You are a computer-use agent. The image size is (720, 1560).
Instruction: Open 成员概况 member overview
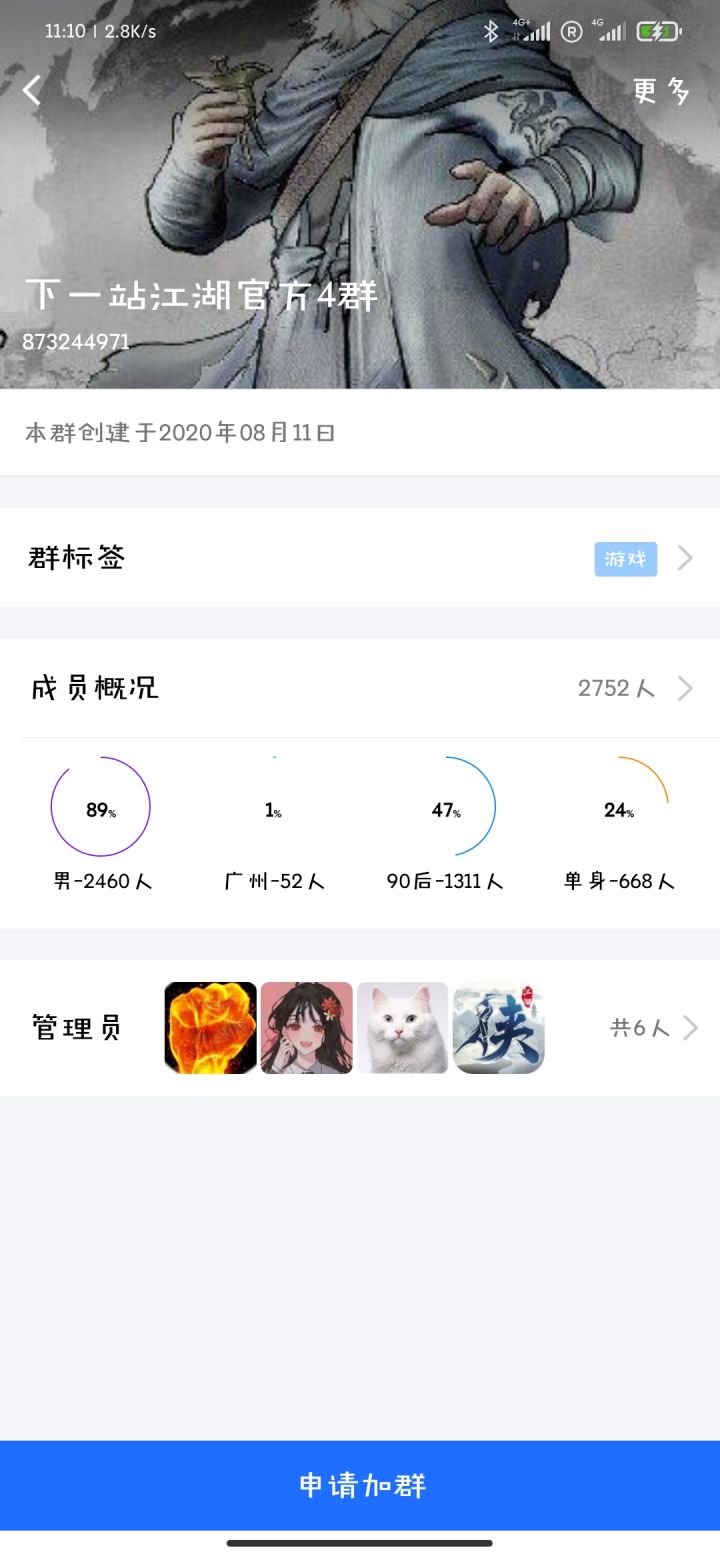point(360,688)
